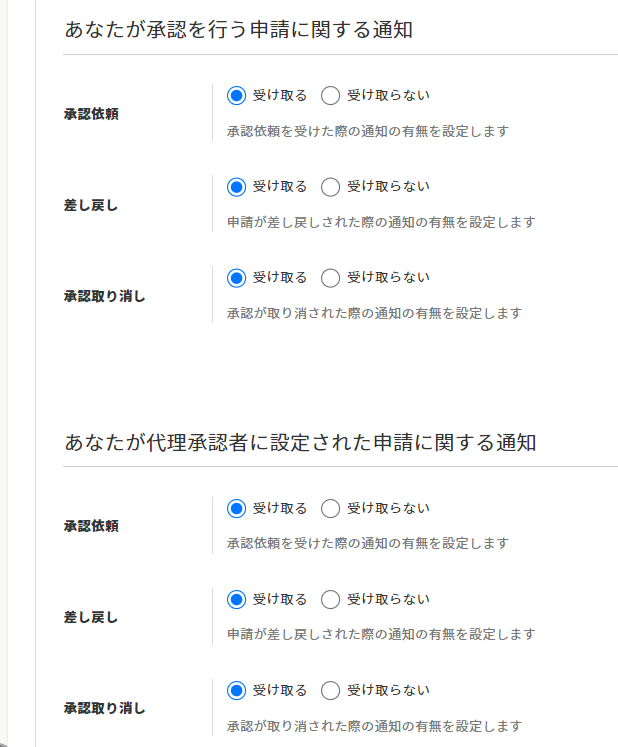Screen dimensions: 618x747
Task: Choose 受け取らない for 差し戻し under 代理承認者 section
Action: (x=331, y=600)
